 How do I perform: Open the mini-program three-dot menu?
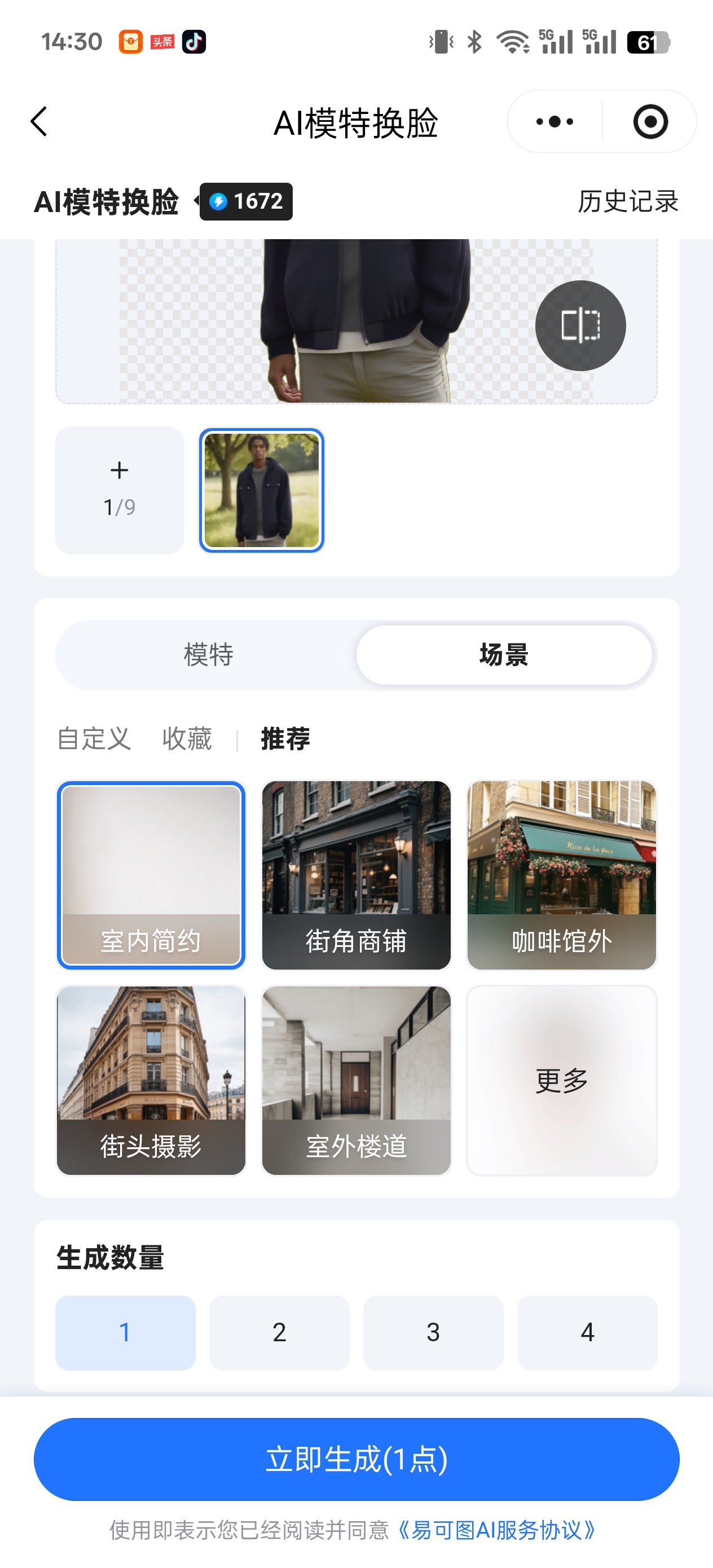tap(554, 122)
